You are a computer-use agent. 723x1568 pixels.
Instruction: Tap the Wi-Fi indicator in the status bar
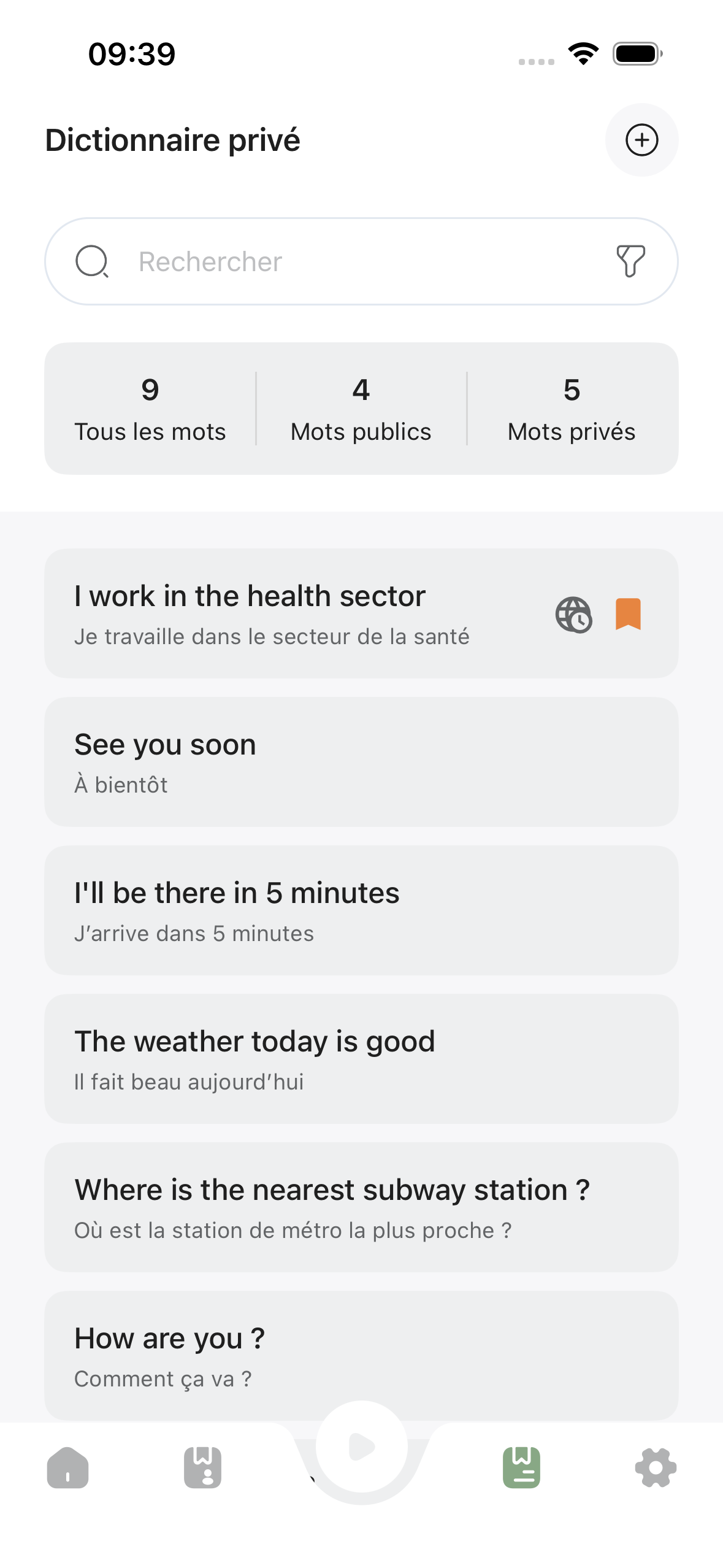coord(583,53)
